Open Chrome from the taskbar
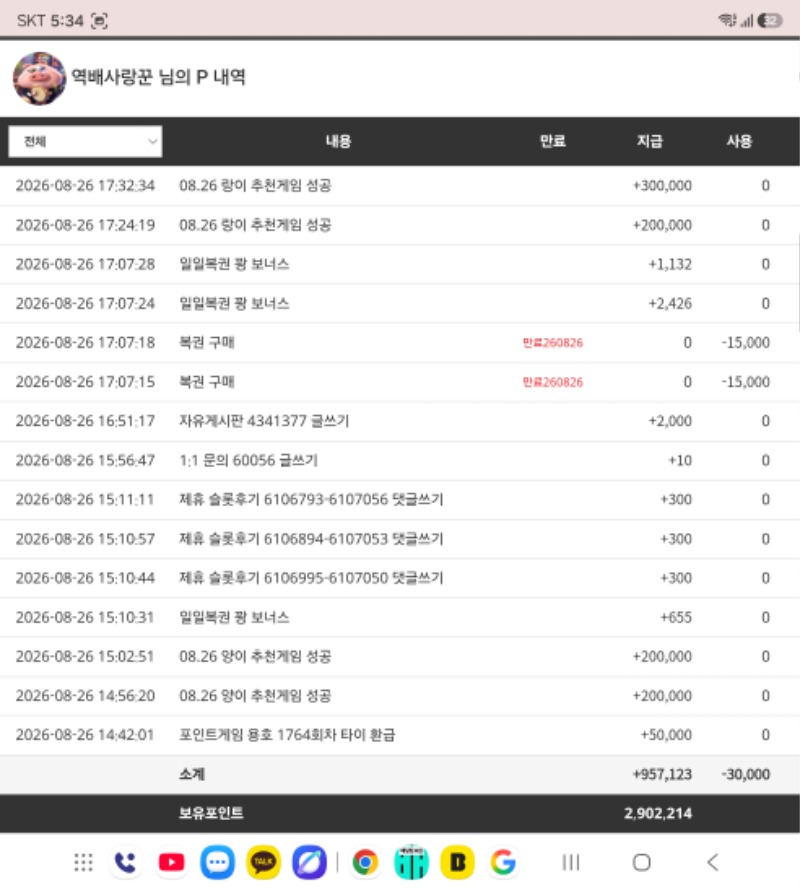The height and width of the screenshot is (888, 800). tap(365, 862)
